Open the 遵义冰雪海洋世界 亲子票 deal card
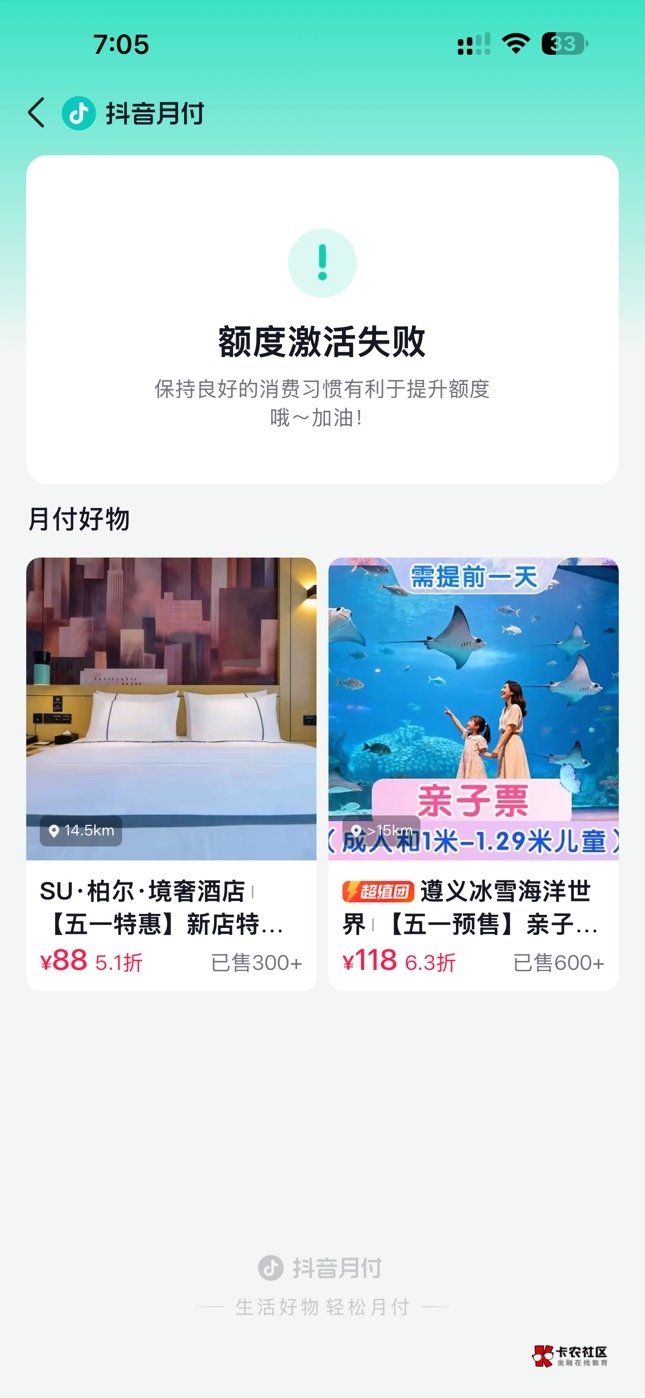This screenshot has height=1398, width=645. 473,773
